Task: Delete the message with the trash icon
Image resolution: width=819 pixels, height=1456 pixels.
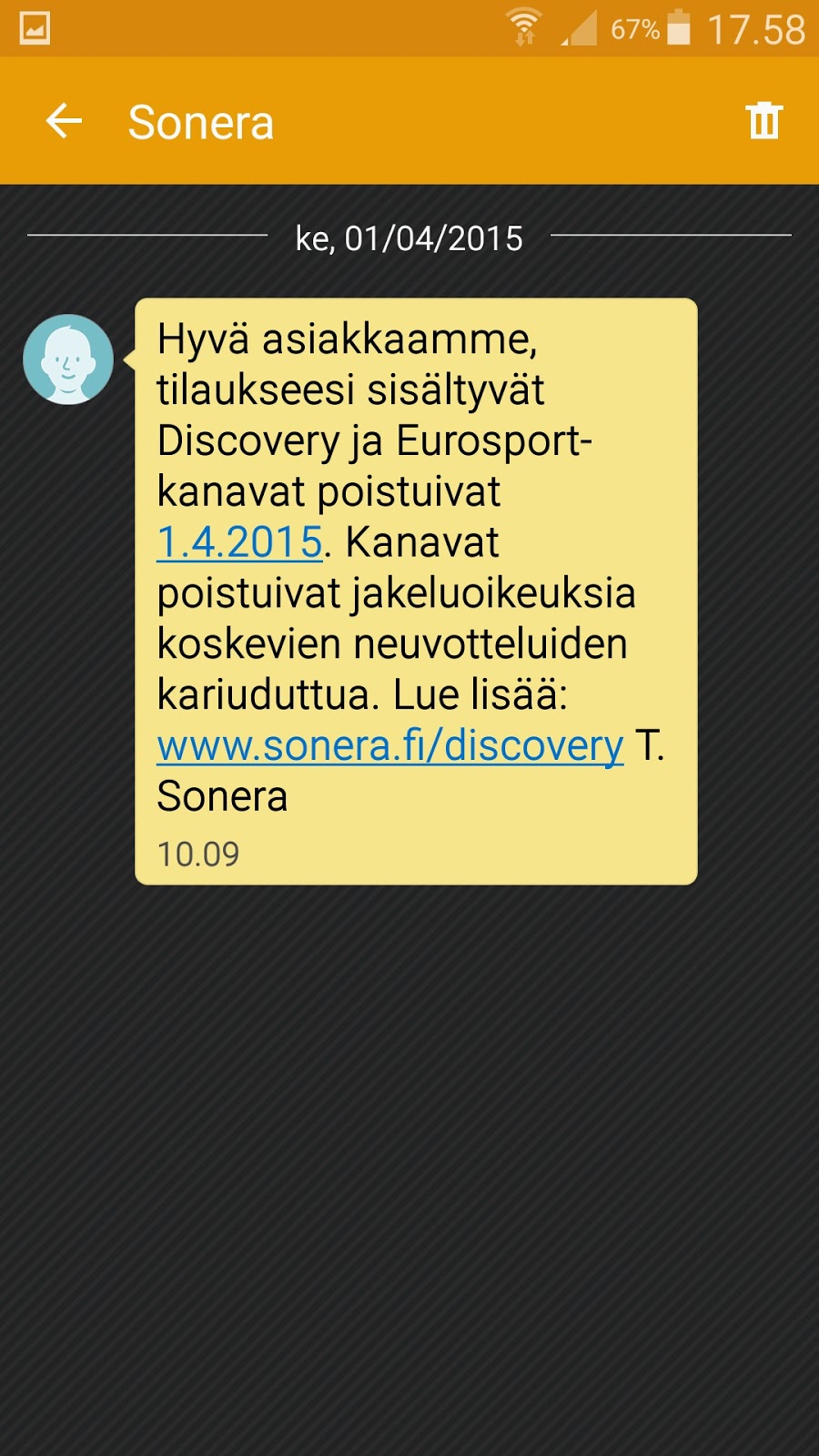Action: click(x=763, y=121)
